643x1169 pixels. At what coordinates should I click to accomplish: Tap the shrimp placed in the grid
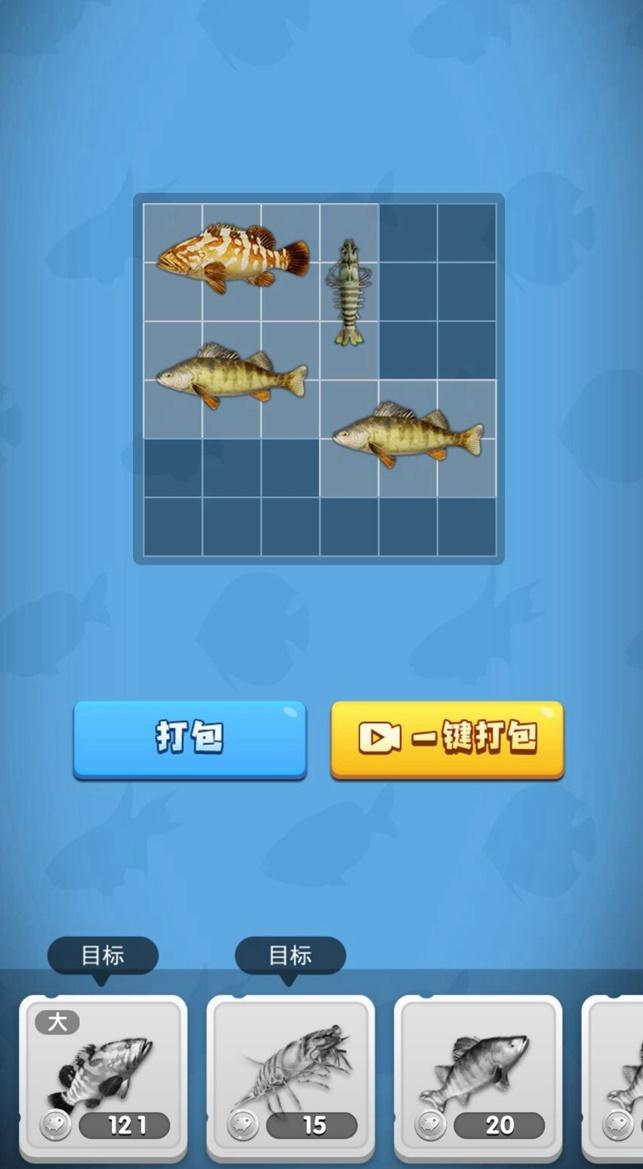tap(348, 292)
